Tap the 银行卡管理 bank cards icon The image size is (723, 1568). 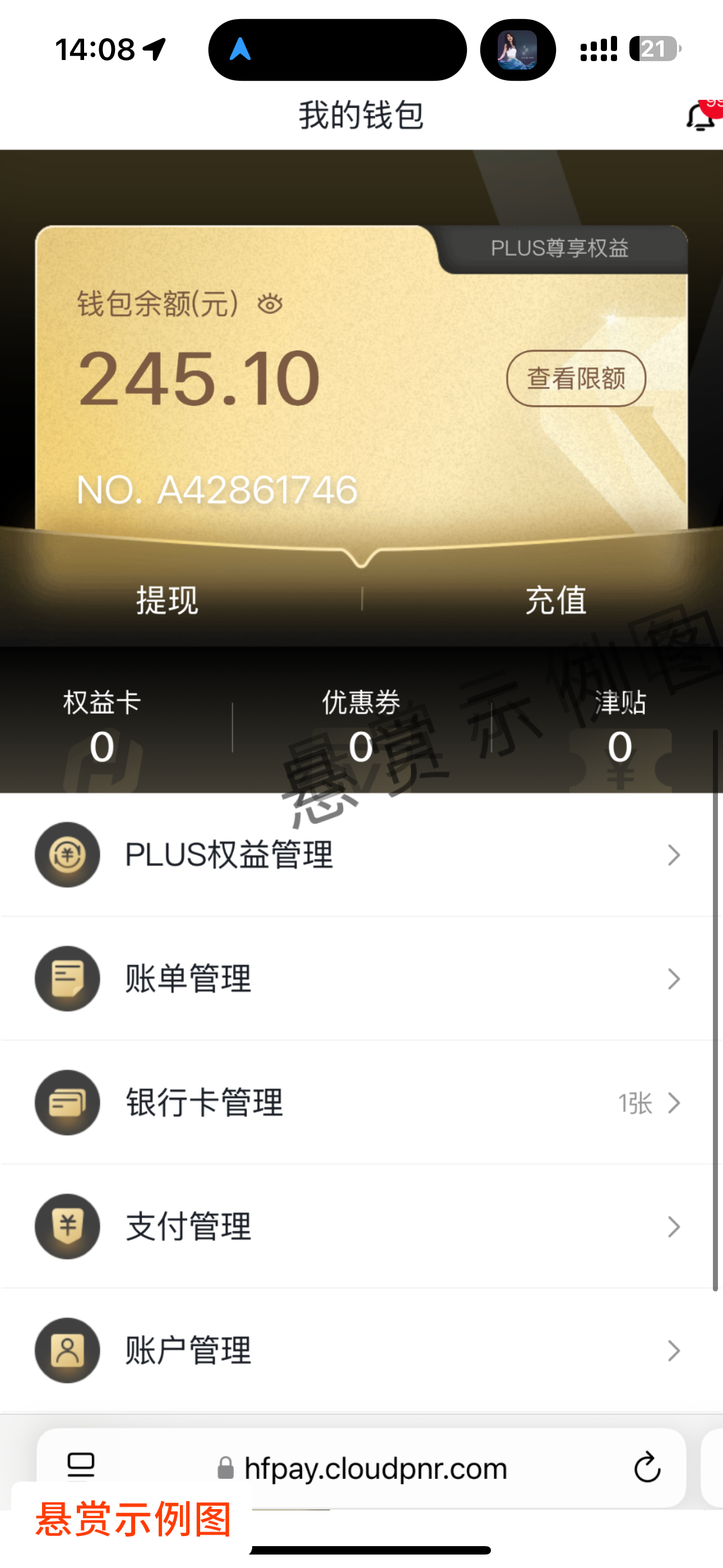tap(67, 1103)
